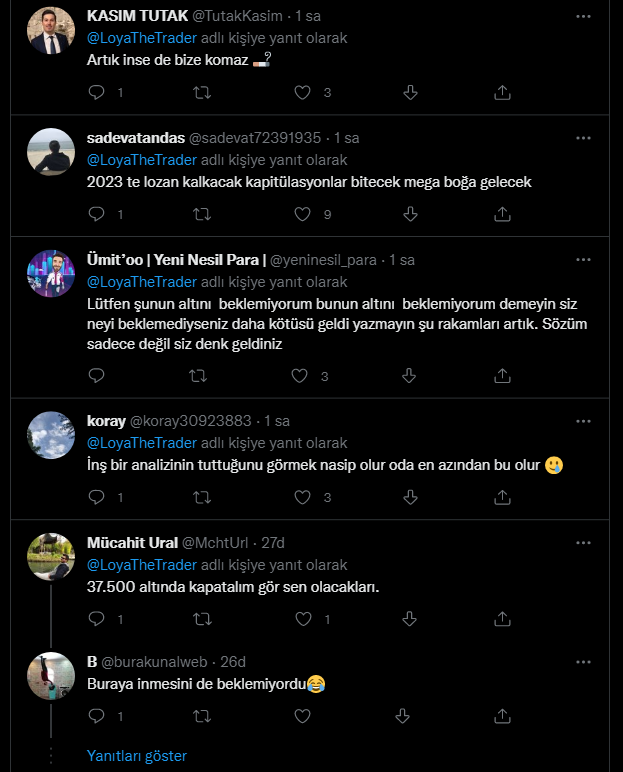Like Ümit'oo Yeni Nesil Para's reply

pyautogui.click(x=300, y=376)
